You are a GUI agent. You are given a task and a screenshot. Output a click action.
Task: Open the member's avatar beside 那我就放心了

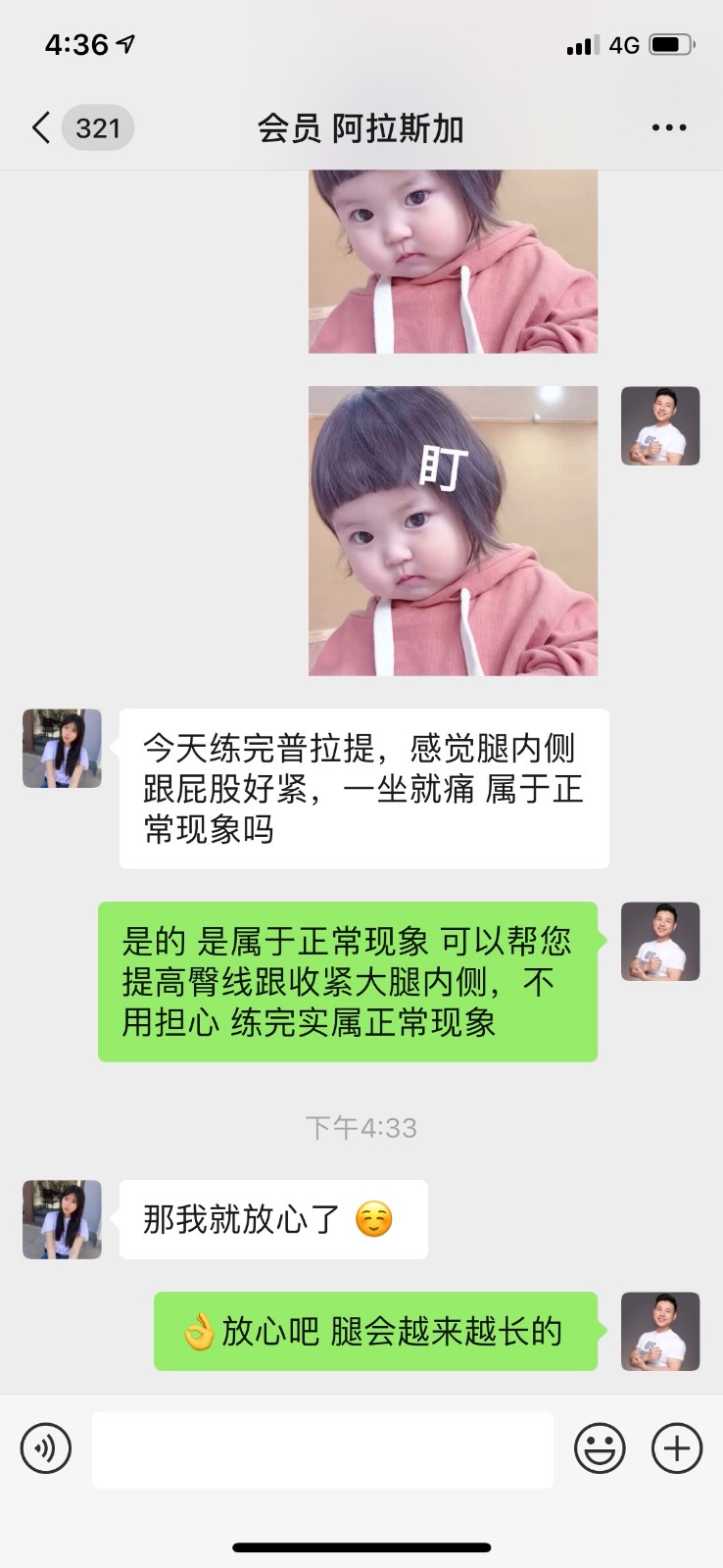pos(62,1219)
